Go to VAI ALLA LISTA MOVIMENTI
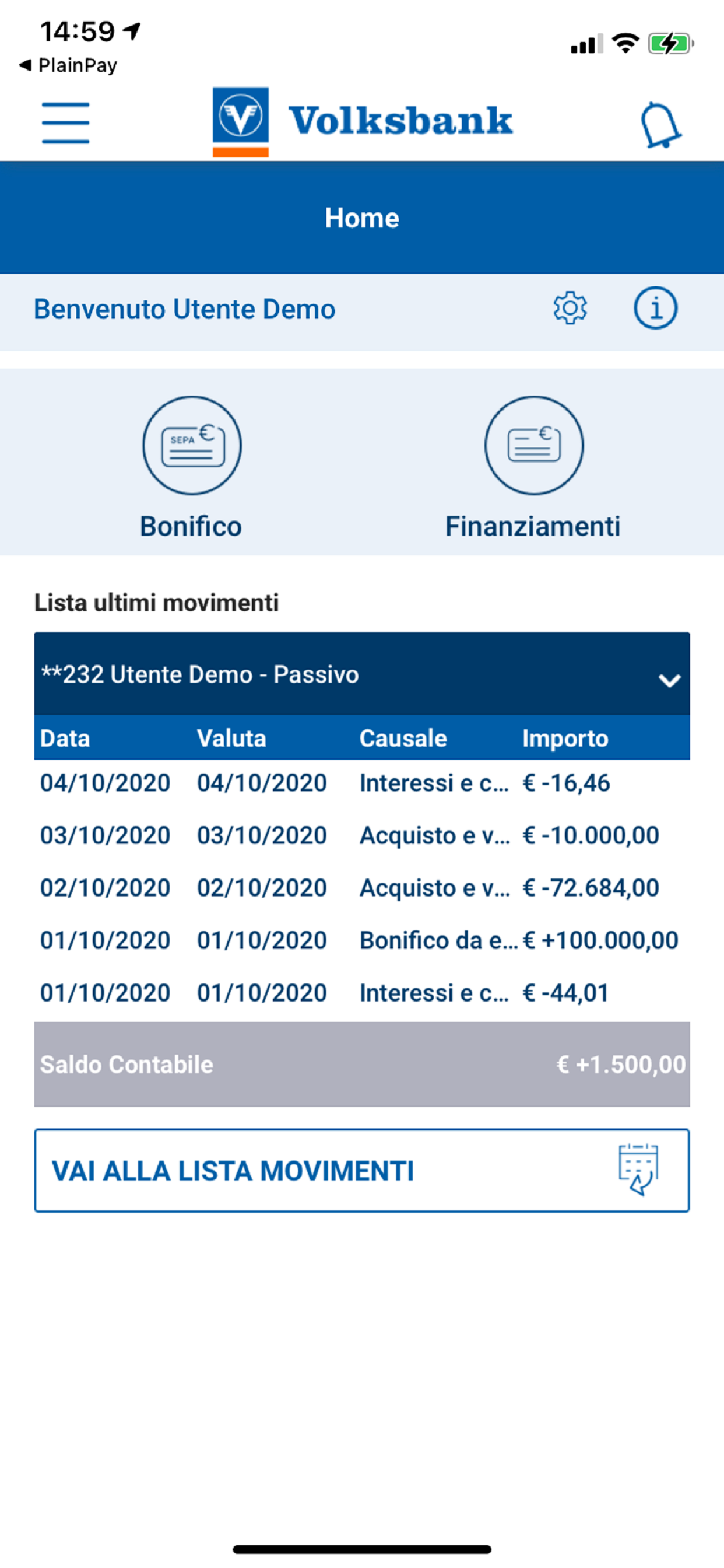This screenshot has height=1568, width=724. coord(362,1171)
